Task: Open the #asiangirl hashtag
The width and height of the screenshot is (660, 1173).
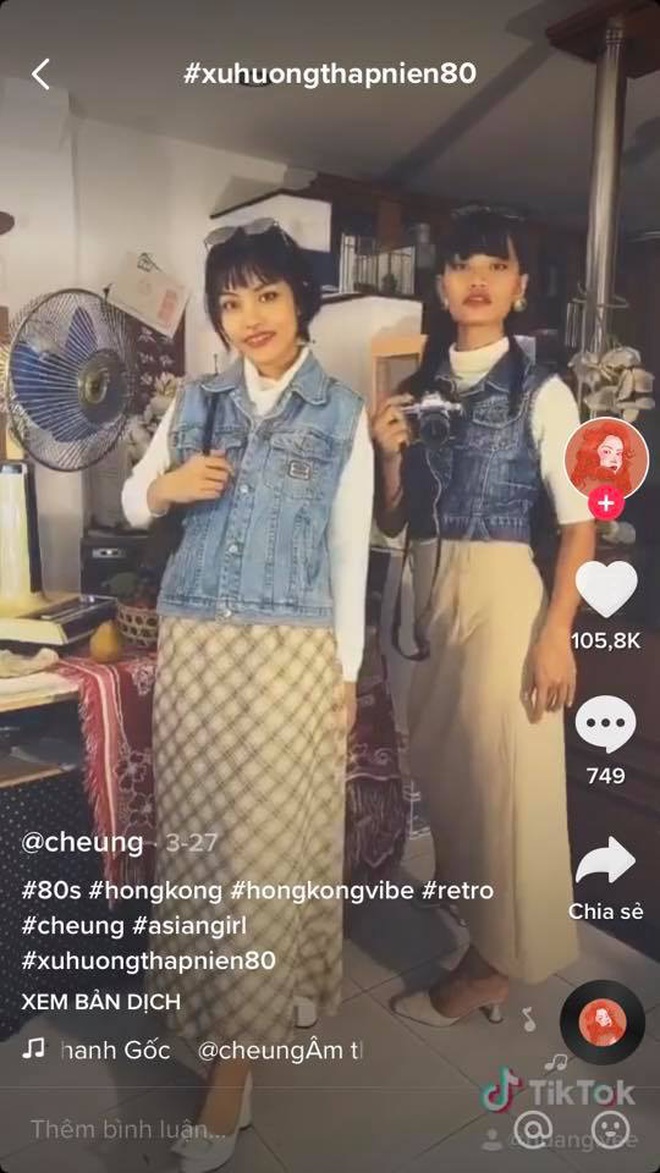Action: pos(189,926)
